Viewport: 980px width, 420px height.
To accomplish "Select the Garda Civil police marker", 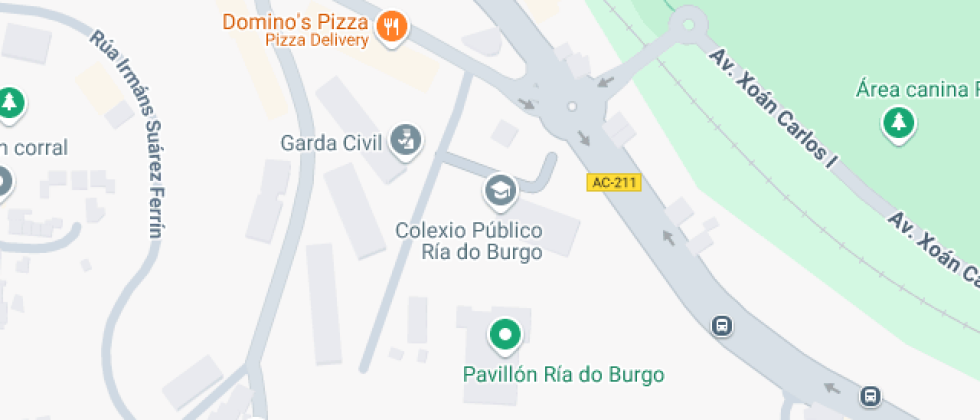I will click(405, 141).
